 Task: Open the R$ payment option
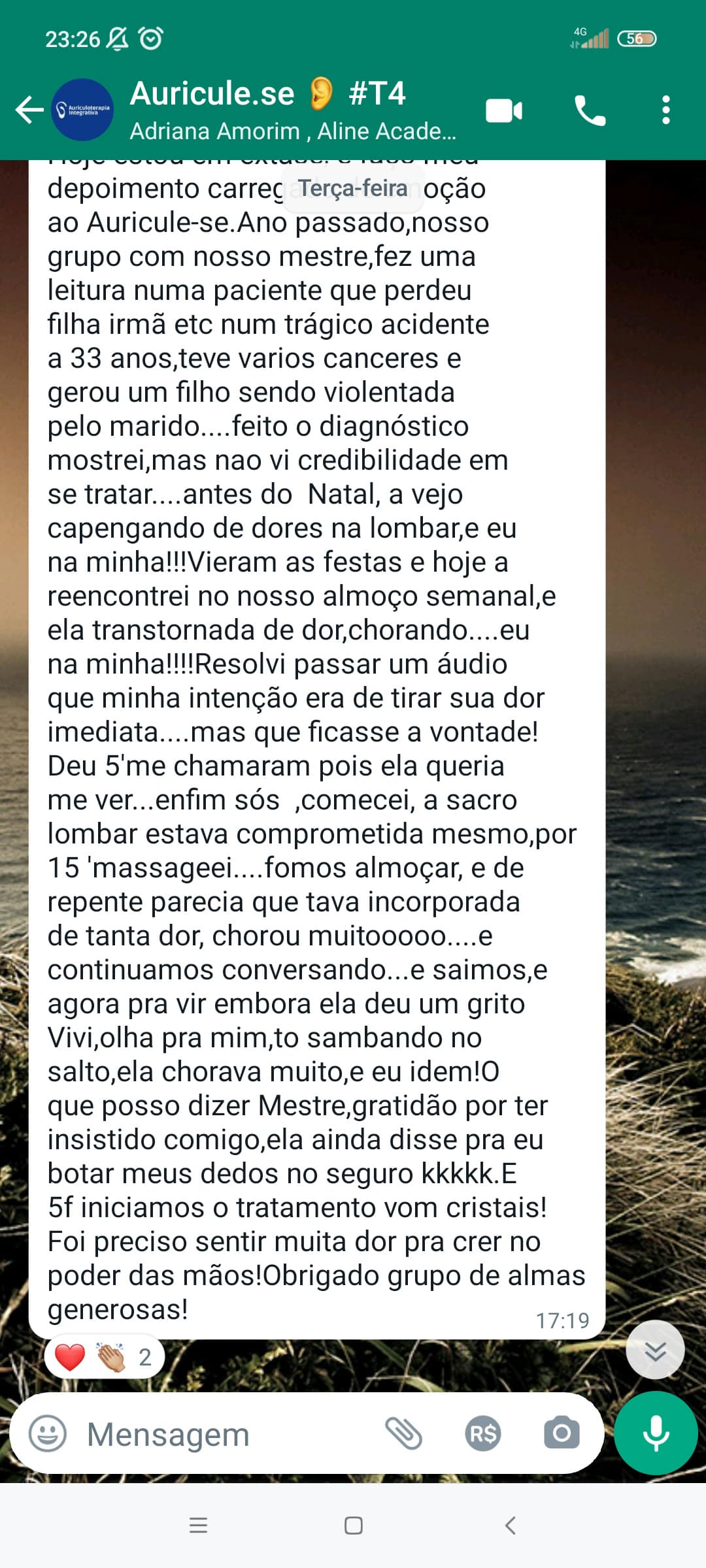tap(482, 1434)
